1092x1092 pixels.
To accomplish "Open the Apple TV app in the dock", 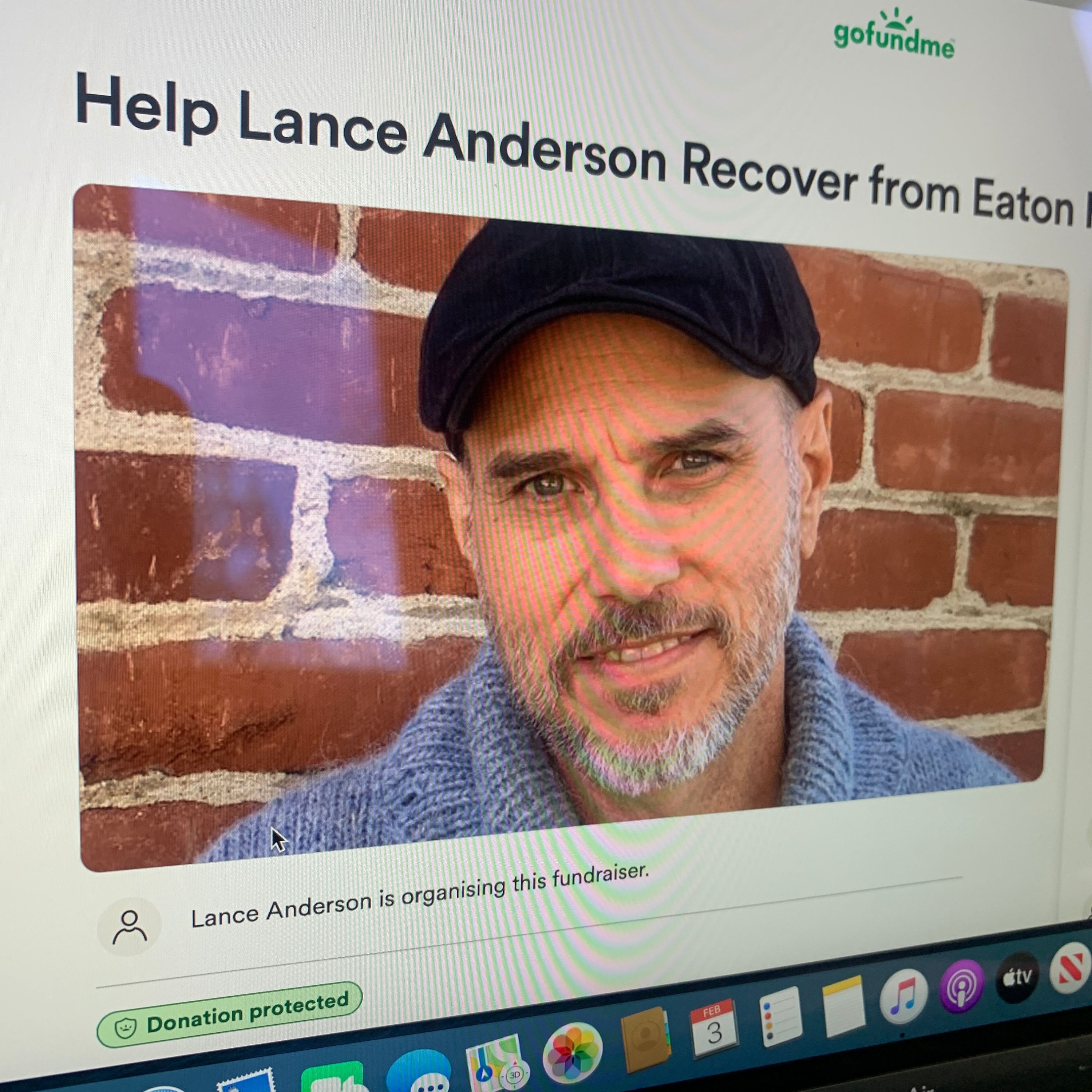I will point(1017,977).
